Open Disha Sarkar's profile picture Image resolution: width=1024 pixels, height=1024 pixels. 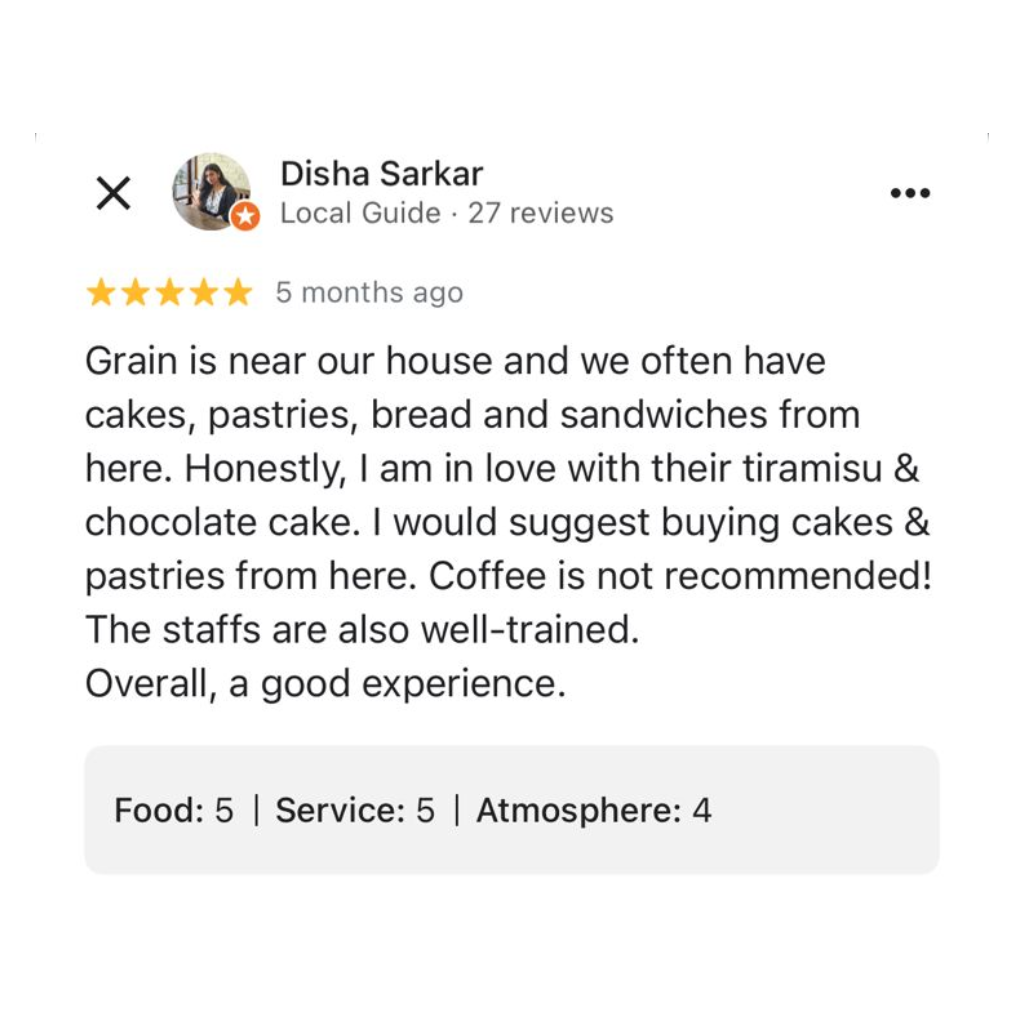point(212,191)
